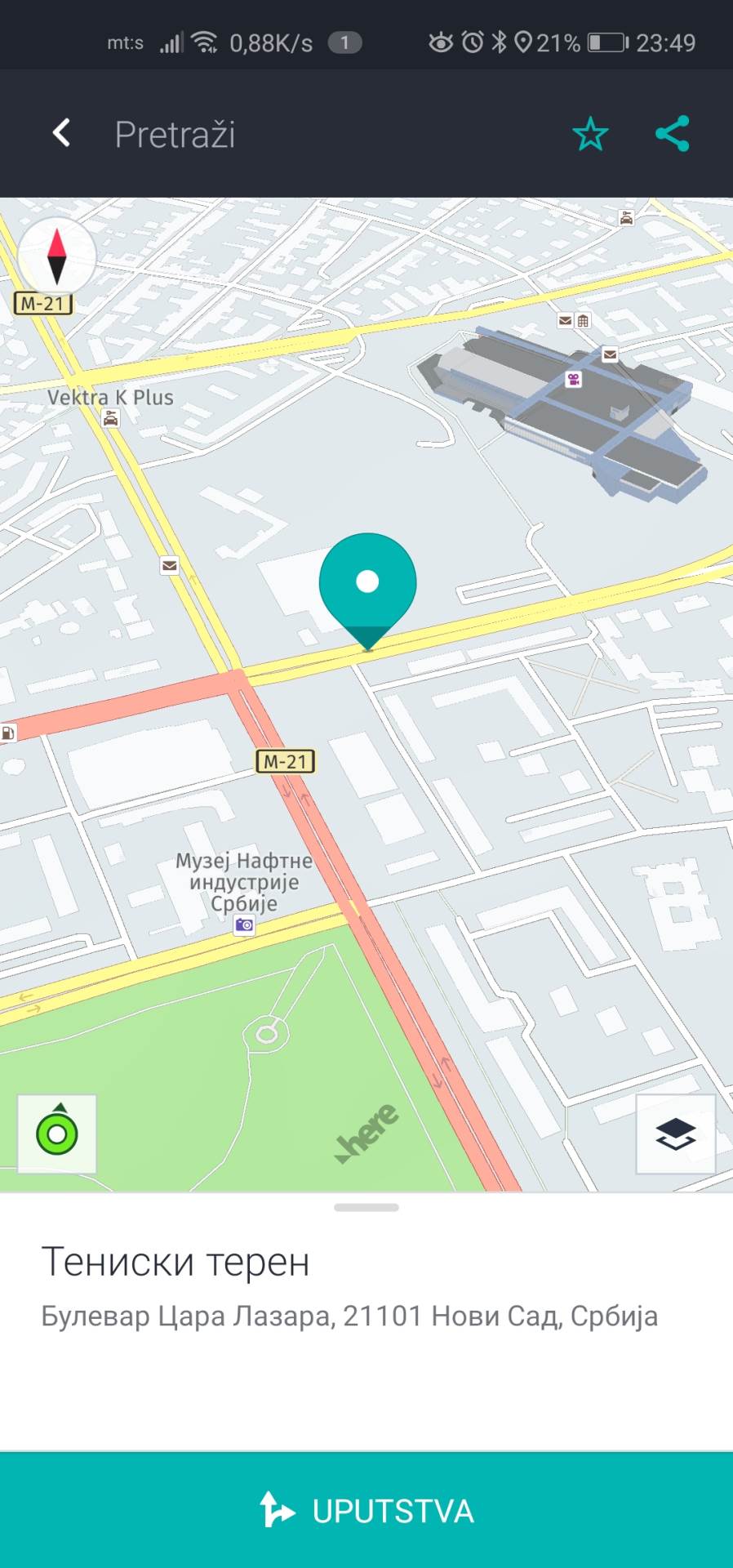The image size is (733, 1568).
Task: Open the Pretraži search field
Action: (175, 135)
